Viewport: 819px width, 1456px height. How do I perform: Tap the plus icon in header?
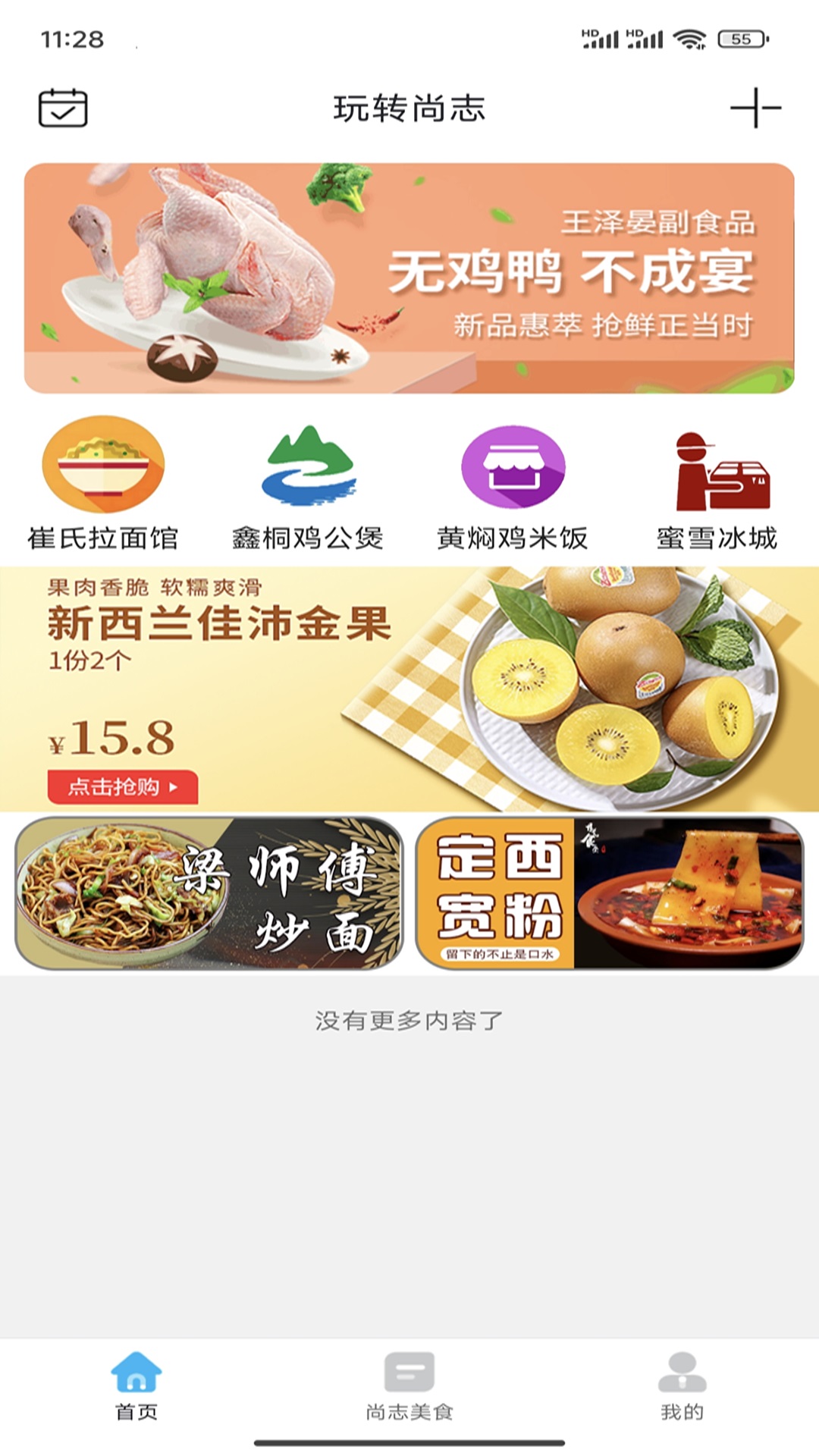click(755, 108)
